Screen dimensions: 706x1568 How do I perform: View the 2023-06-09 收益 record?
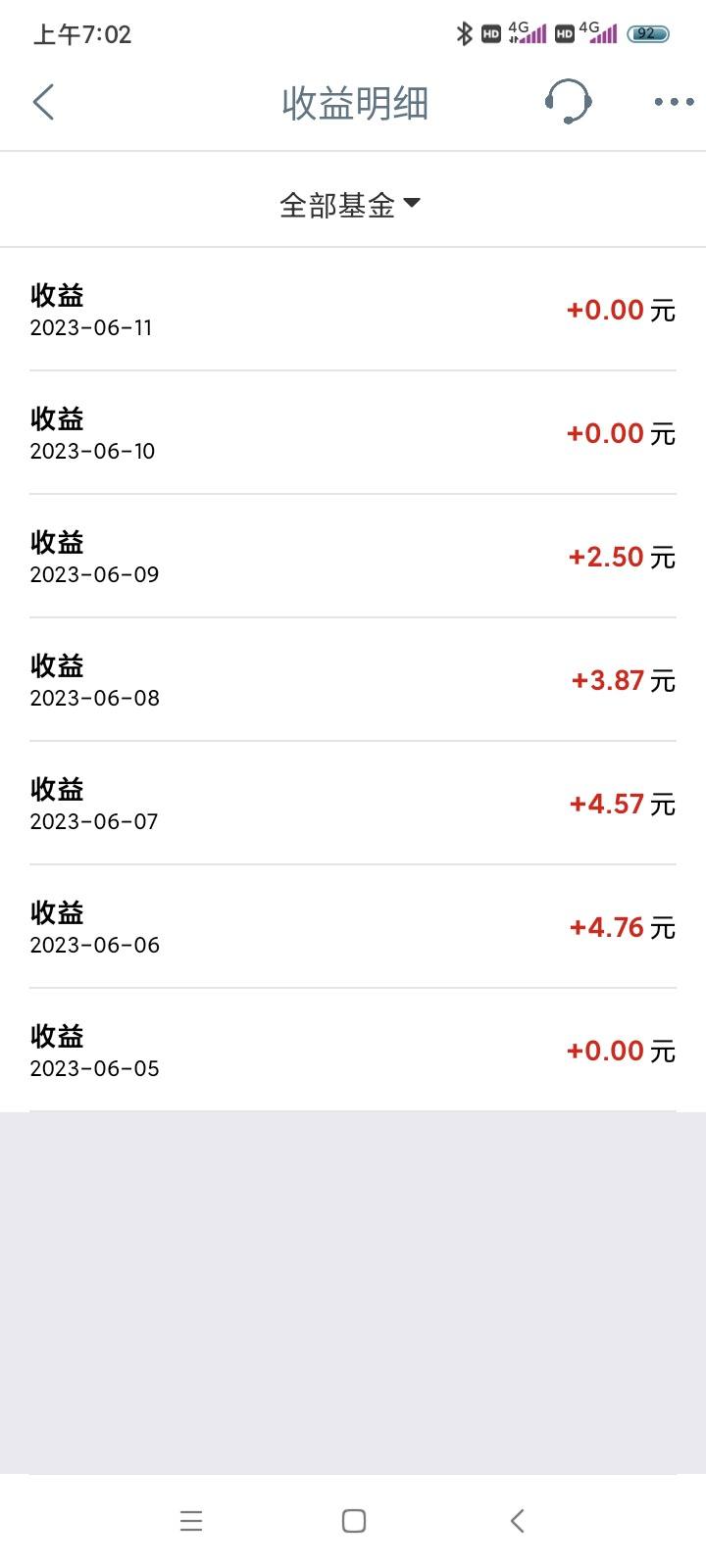[x=353, y=557]
